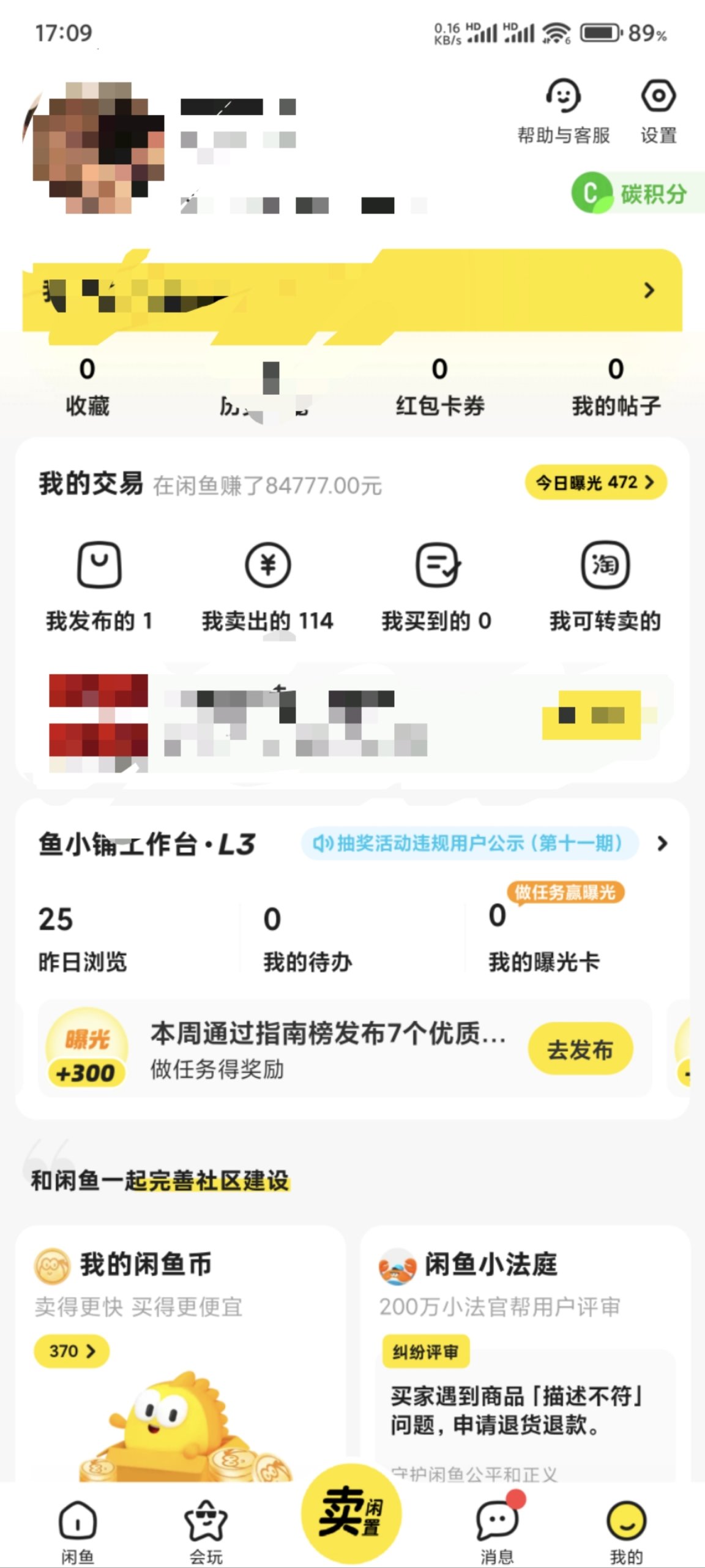Tap the 卖闲置 sell button
This screenshot has width=705, height=1568.
pyautogui.click(x=351, y=1512)
